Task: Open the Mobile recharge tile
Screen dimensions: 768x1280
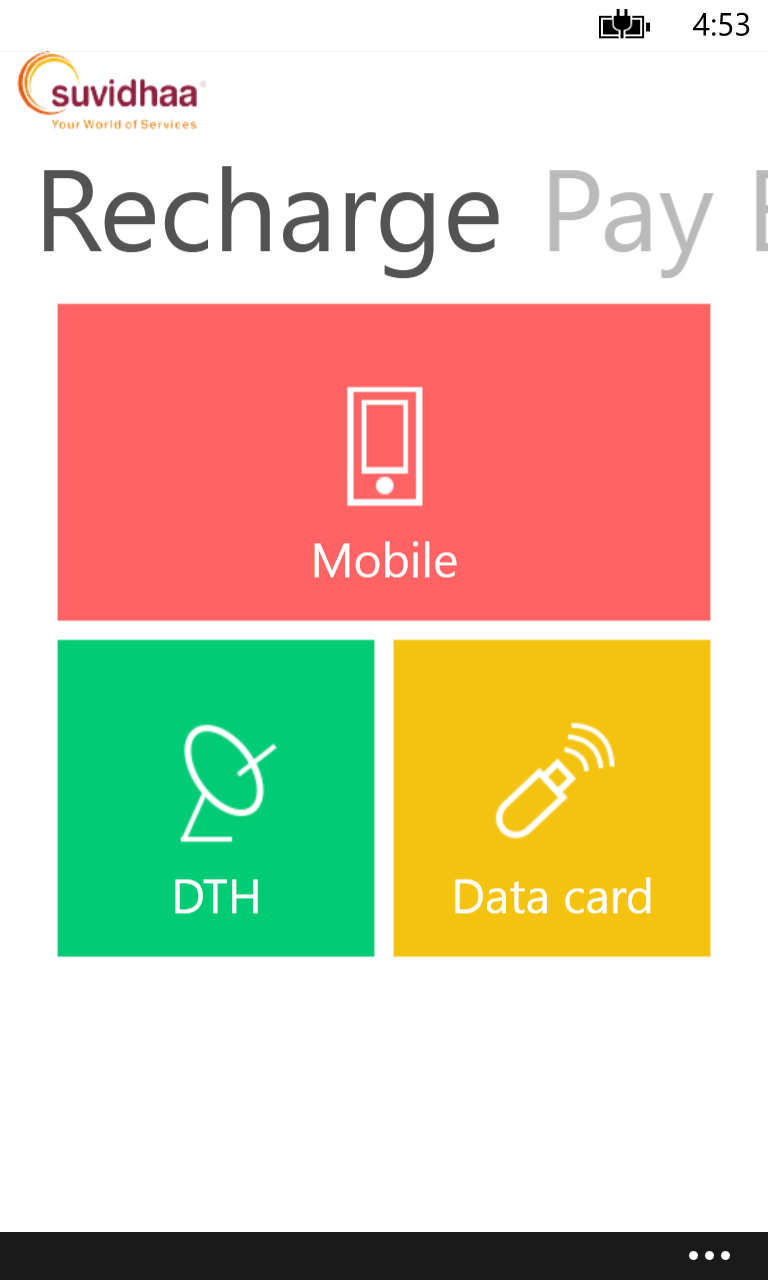Action: point(384,462)
